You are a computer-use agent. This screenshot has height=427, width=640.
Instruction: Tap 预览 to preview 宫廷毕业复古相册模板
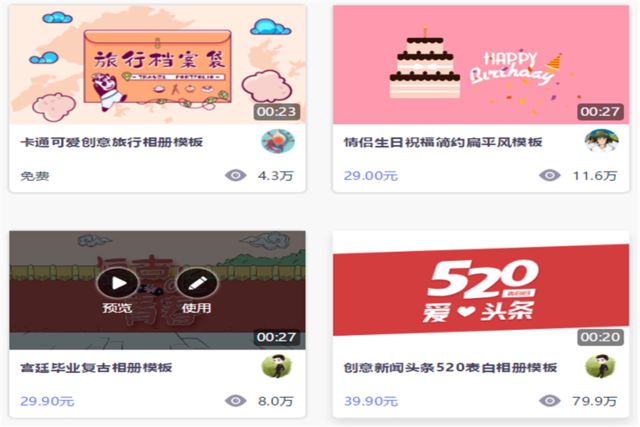click(117, 285)
